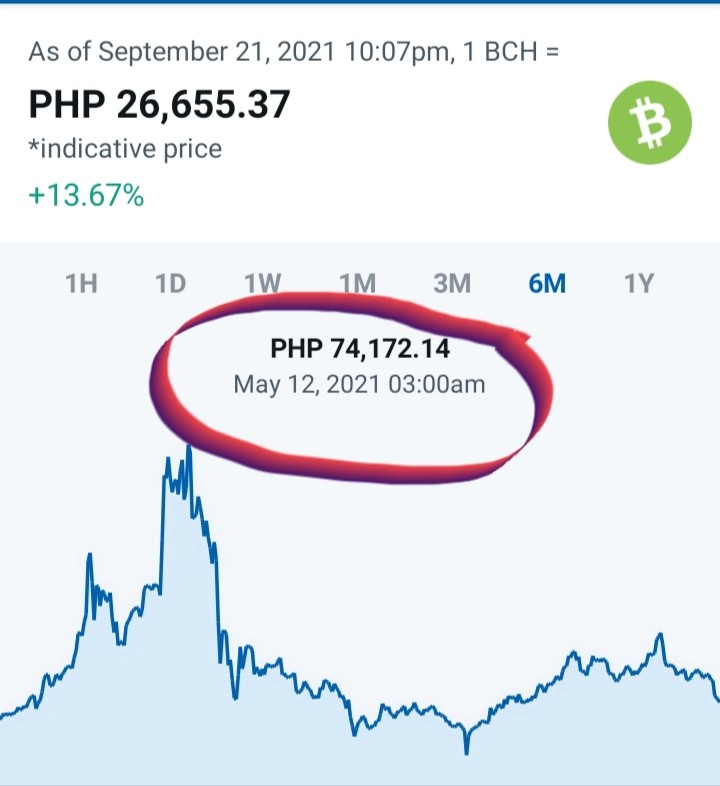This screenshot has height=786, width=720.
Task: Switch chart range to 1H
Action: 81,284
